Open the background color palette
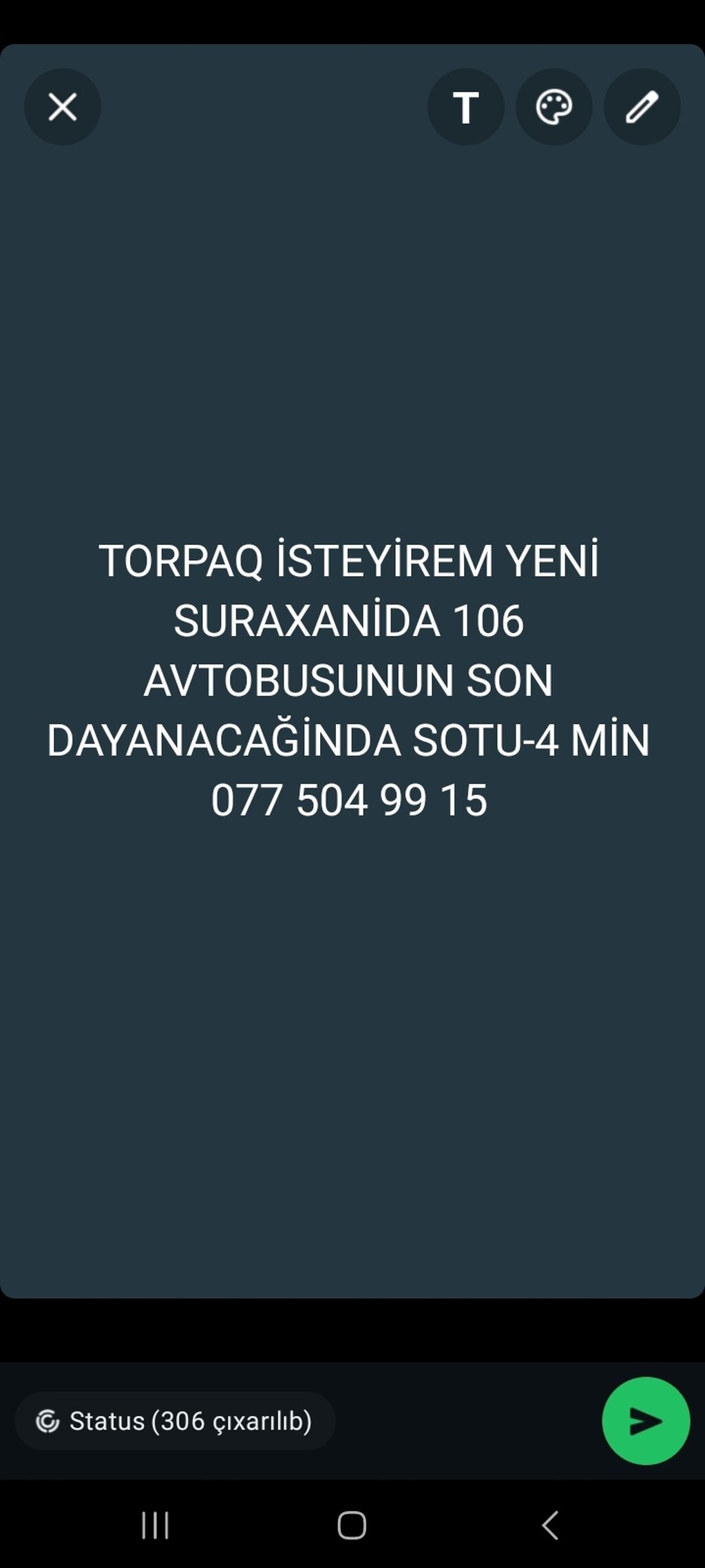The image size is (705, 1568). coord(554,107)
